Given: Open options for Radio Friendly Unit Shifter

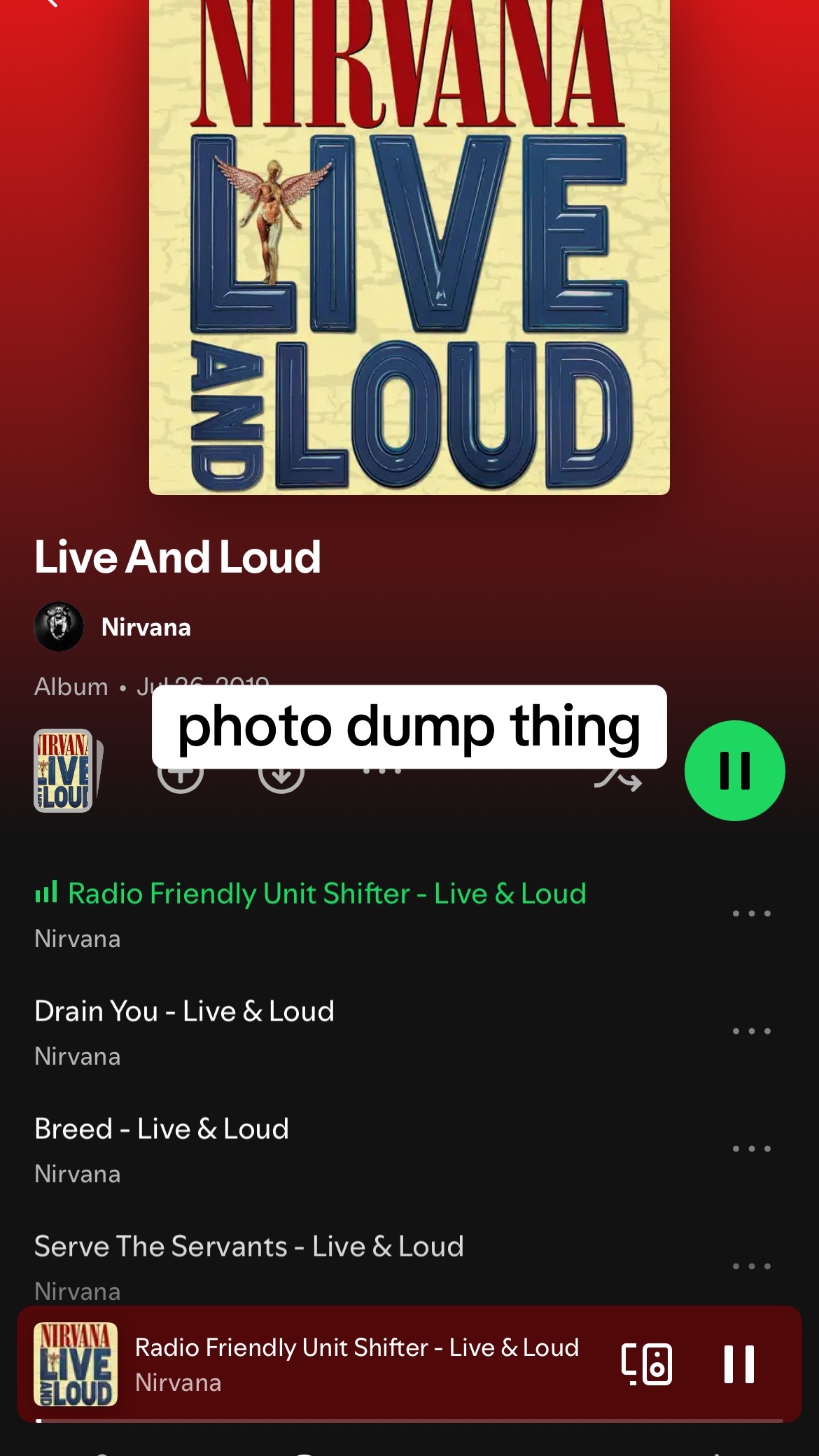Looking at the screenshot, I should 752,913.
